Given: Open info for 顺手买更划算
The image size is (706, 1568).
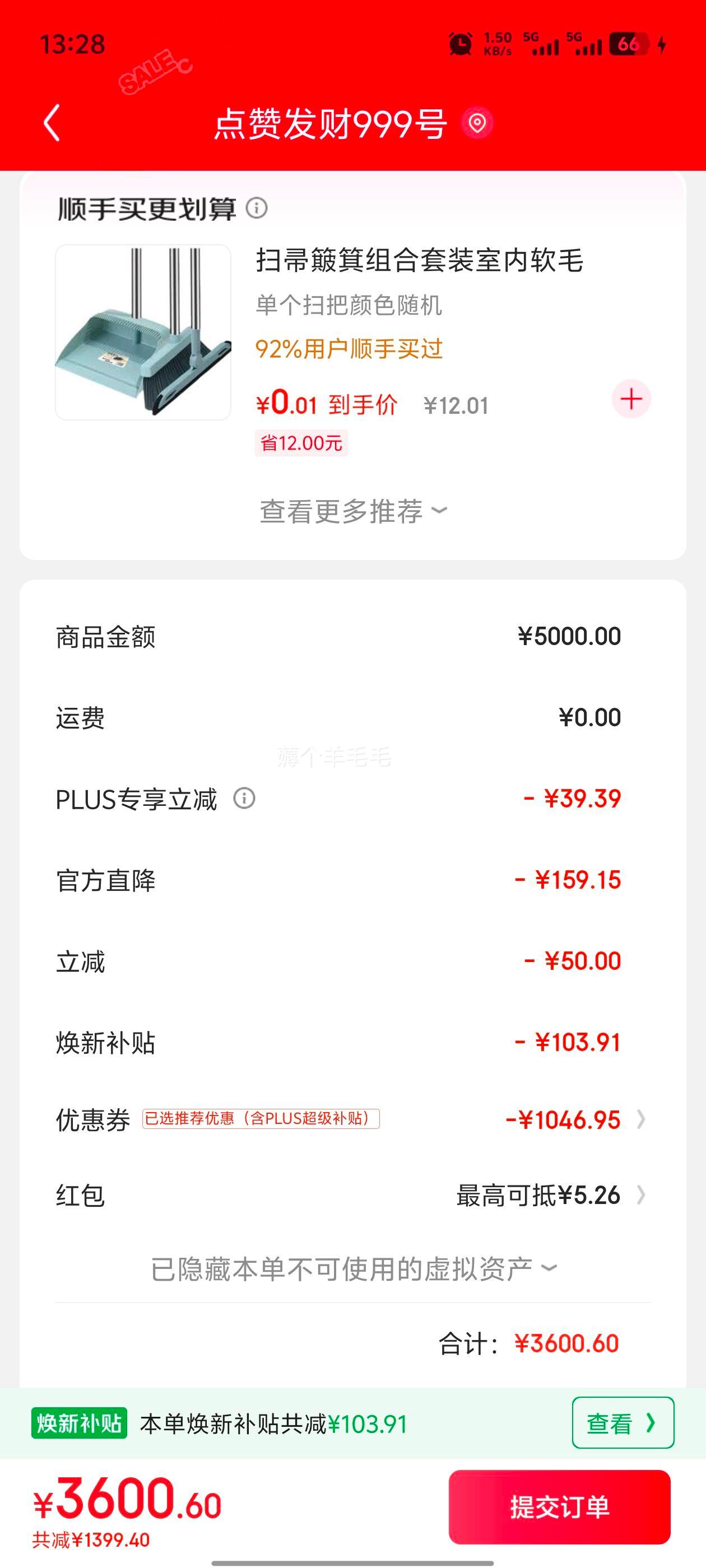Looking at the screenshot, I should (257, 208).
